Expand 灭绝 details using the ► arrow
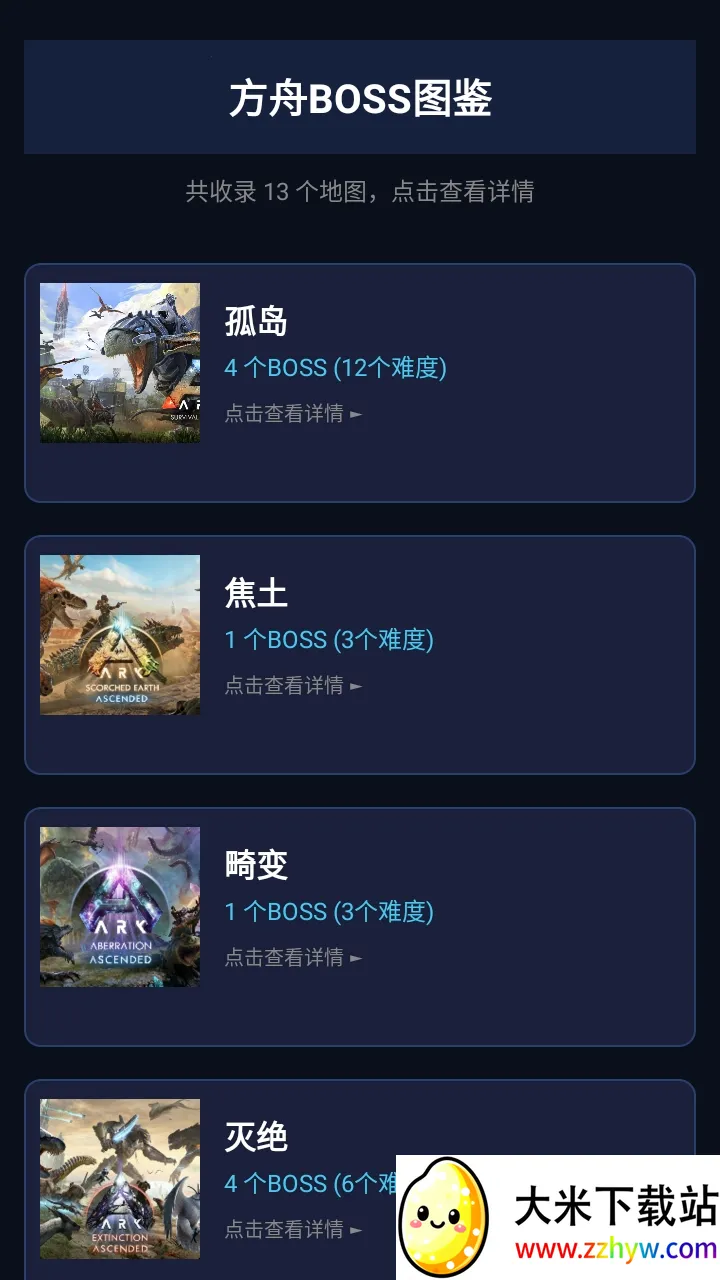This screenshot has width=720, height=1280. 355,1229
